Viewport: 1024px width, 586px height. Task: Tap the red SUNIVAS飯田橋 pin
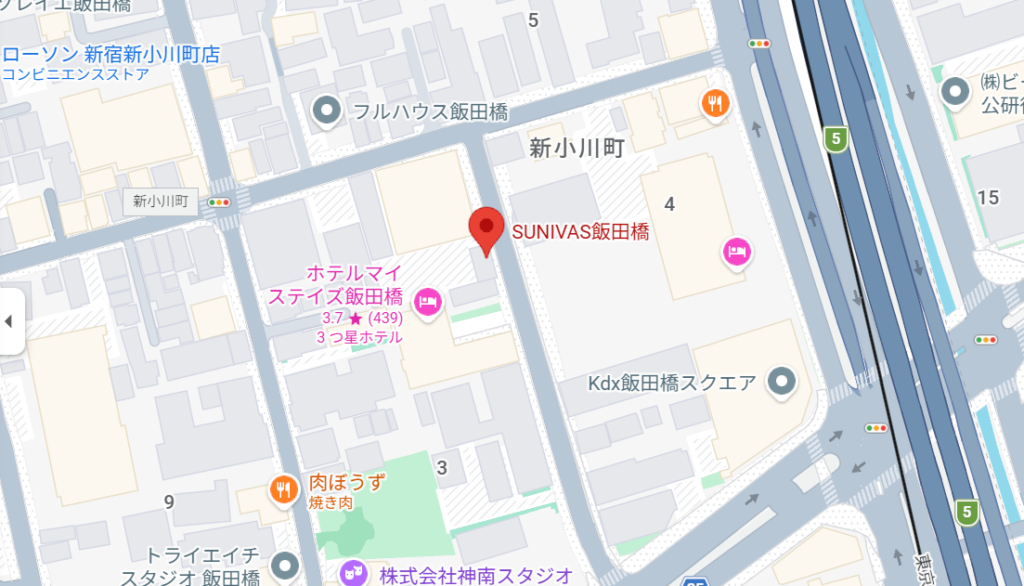pos(486,231)
